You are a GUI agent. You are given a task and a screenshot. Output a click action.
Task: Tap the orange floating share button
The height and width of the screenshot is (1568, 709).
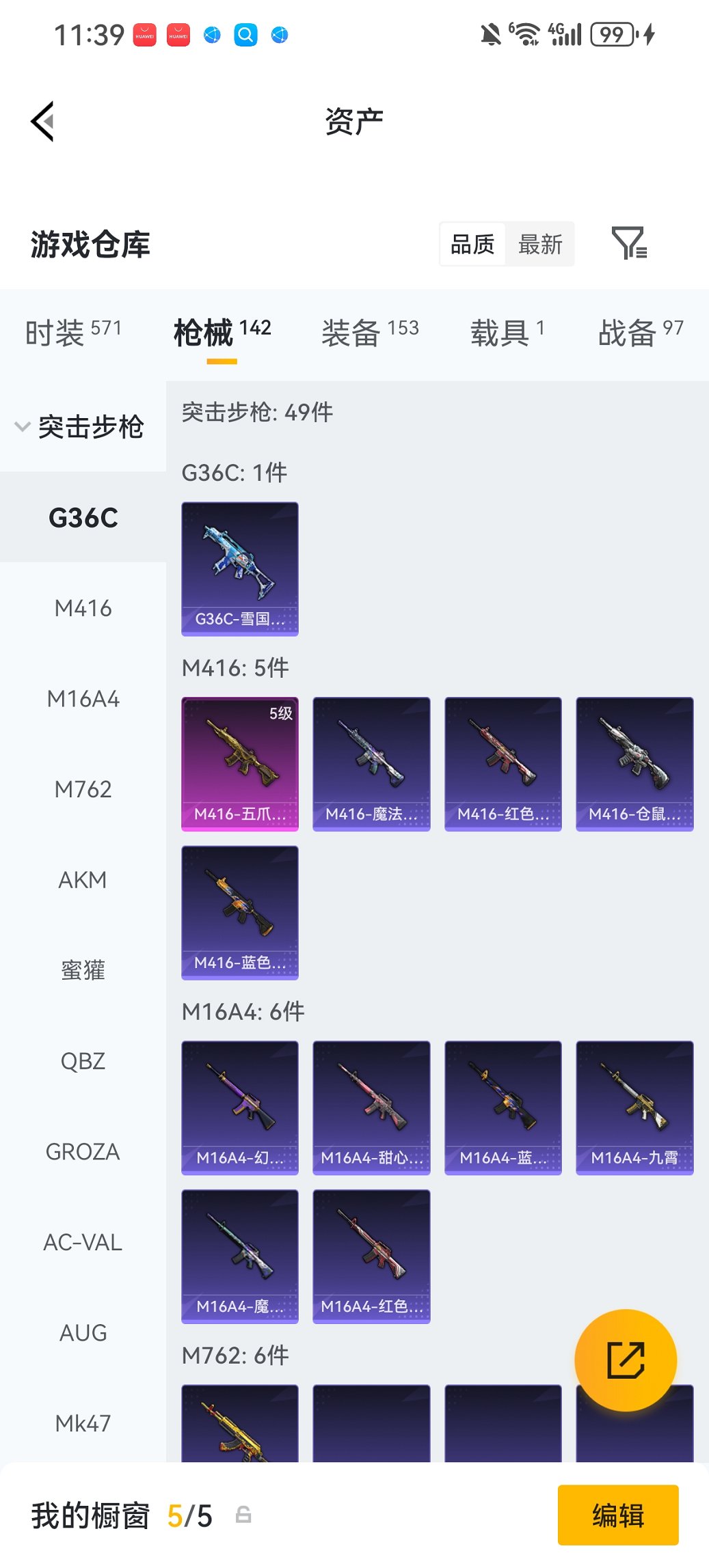click(x=626, y=1360)
